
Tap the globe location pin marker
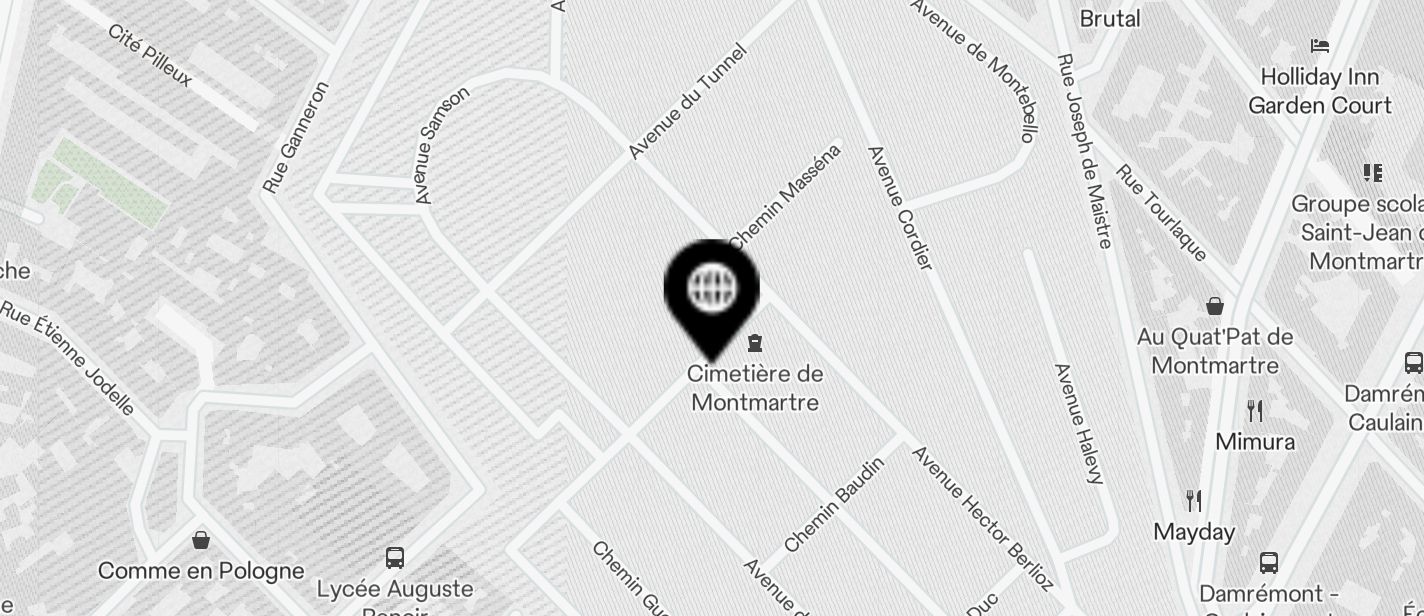[x=712, y=291]
